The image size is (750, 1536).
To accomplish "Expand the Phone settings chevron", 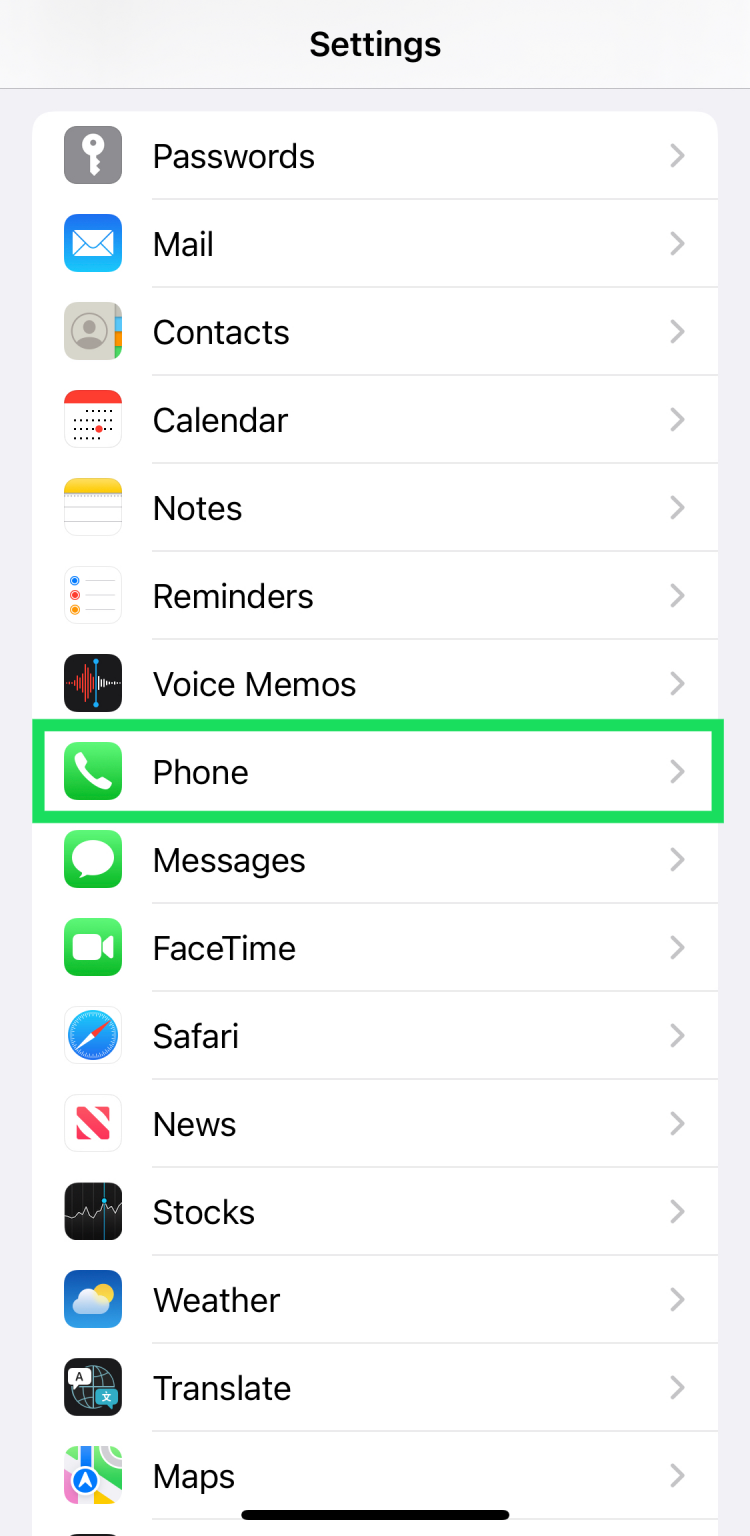I will (x=678, y=771).
